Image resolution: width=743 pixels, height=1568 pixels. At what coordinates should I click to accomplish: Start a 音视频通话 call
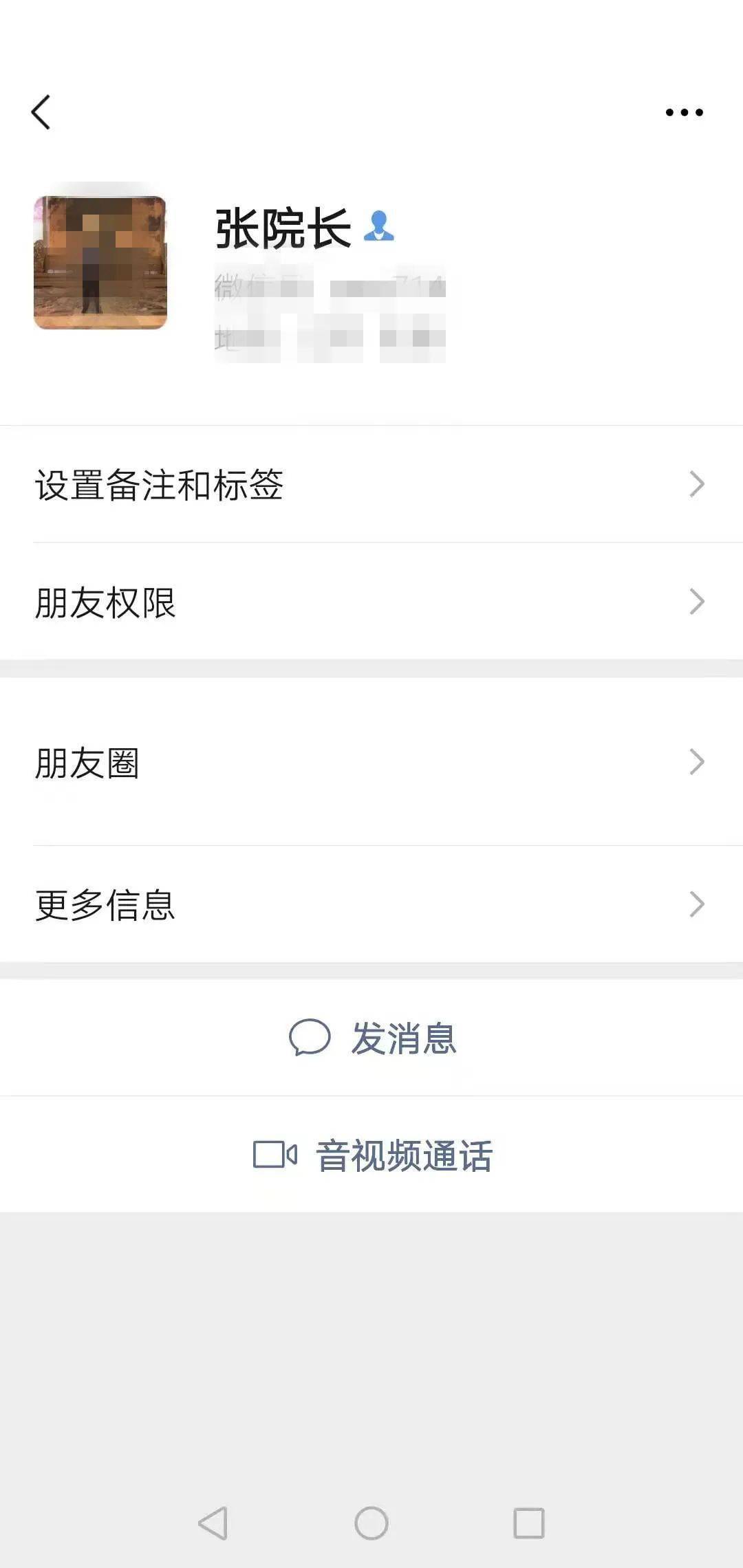point(372,1155)
